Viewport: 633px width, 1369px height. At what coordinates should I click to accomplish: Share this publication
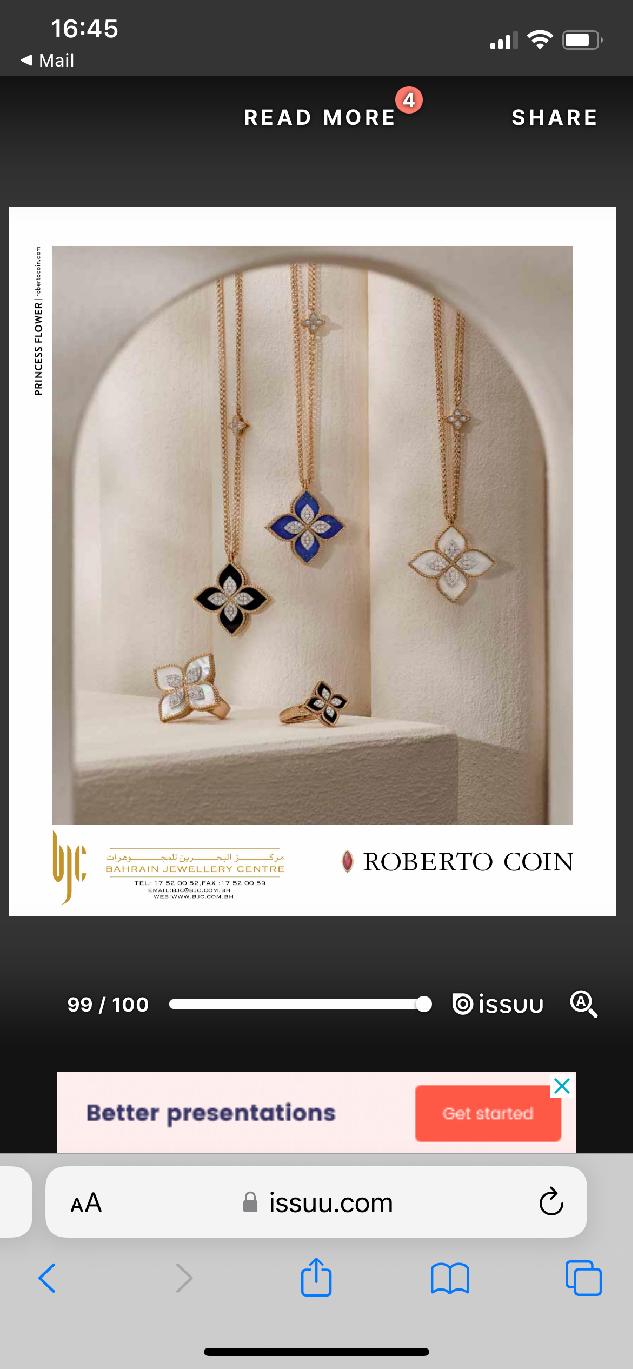(554, 118)
